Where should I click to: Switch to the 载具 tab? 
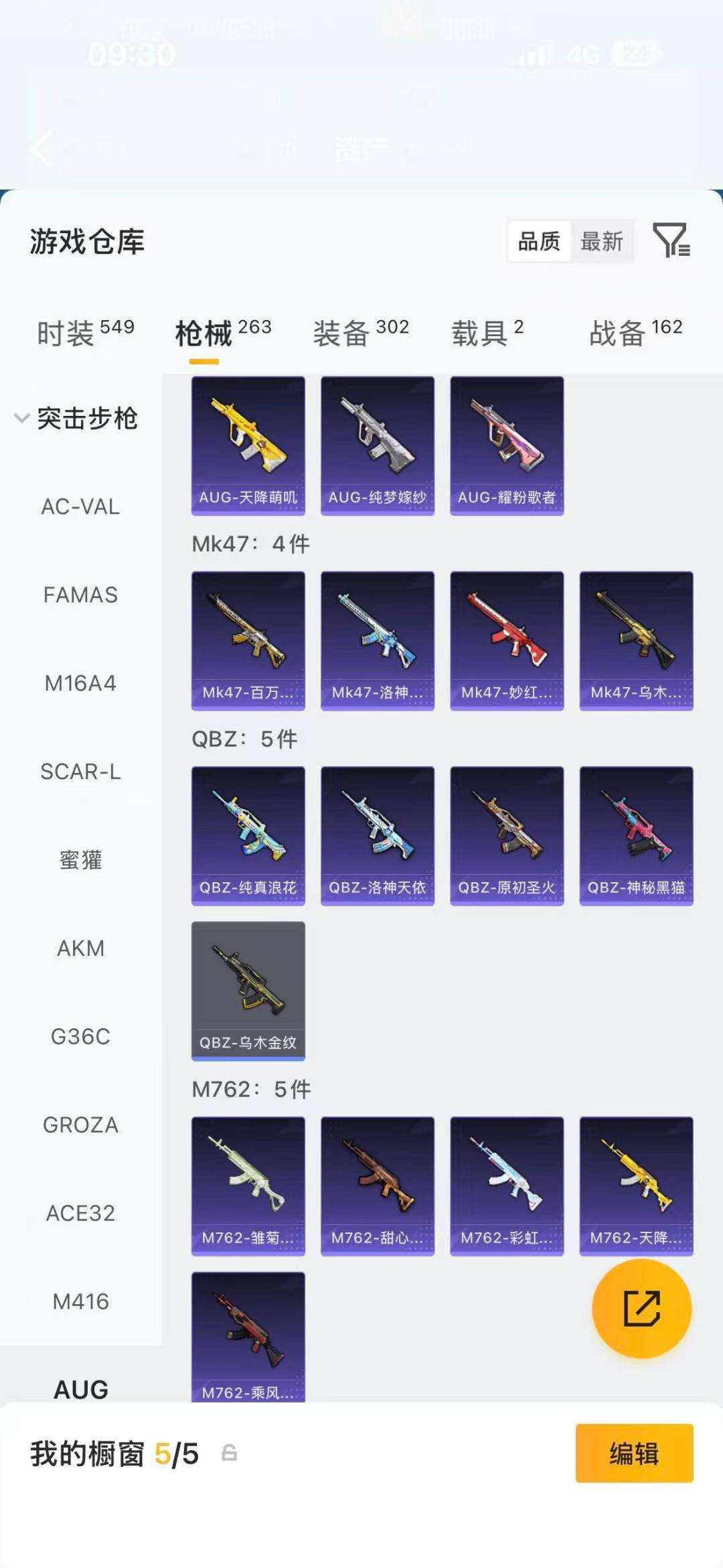[487, 332]
